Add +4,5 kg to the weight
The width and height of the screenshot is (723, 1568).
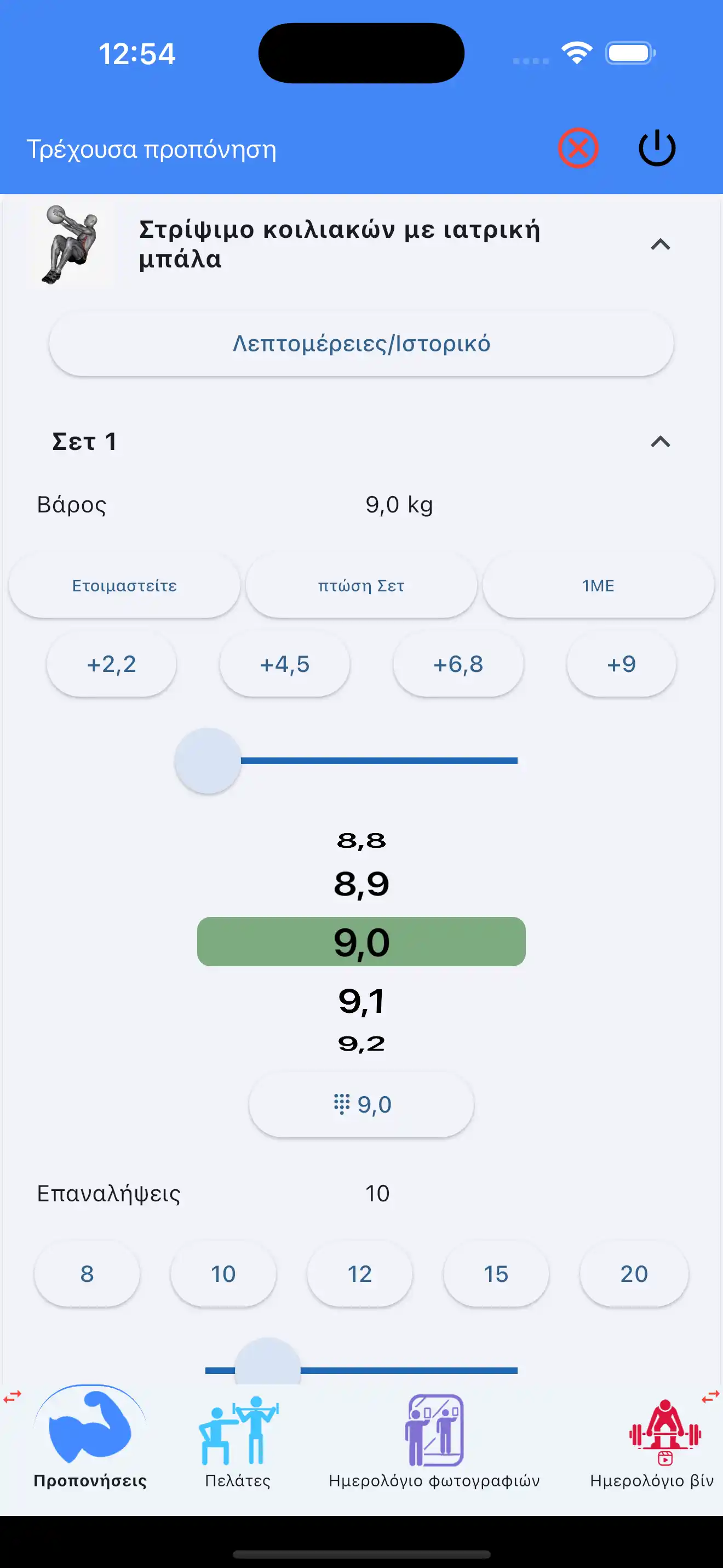click(285, 664)
